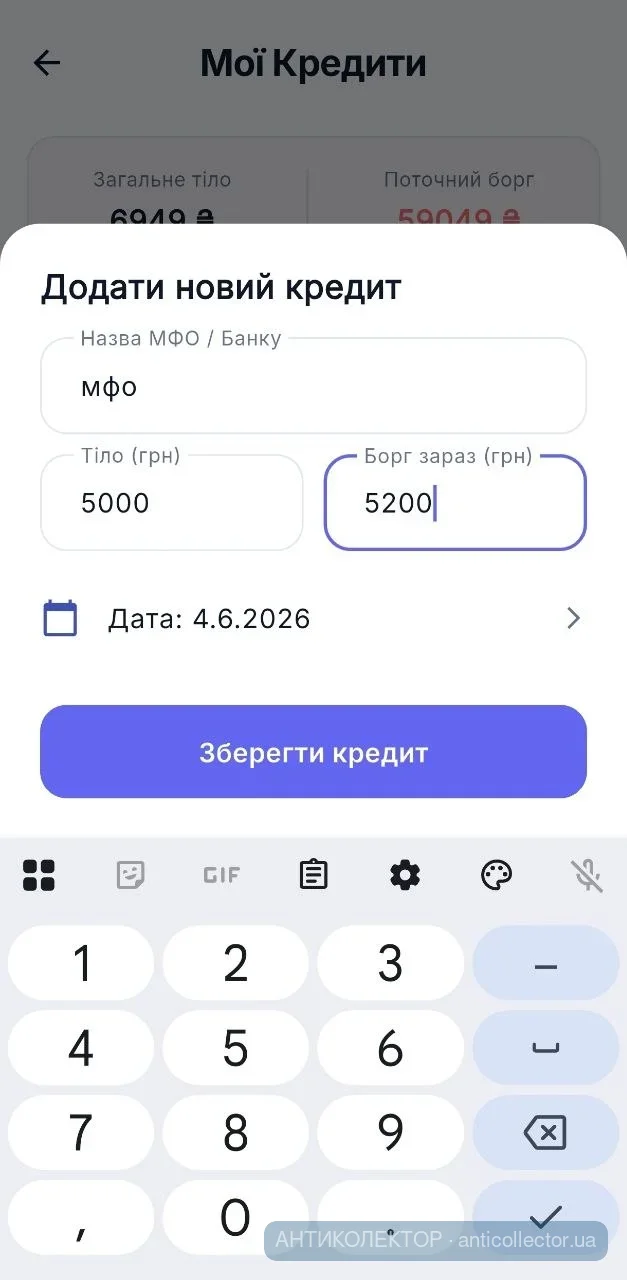This screenshot has height=1280, width=627.
Task: Open the keyboard clipboard
Action: (x=313, y=875)
